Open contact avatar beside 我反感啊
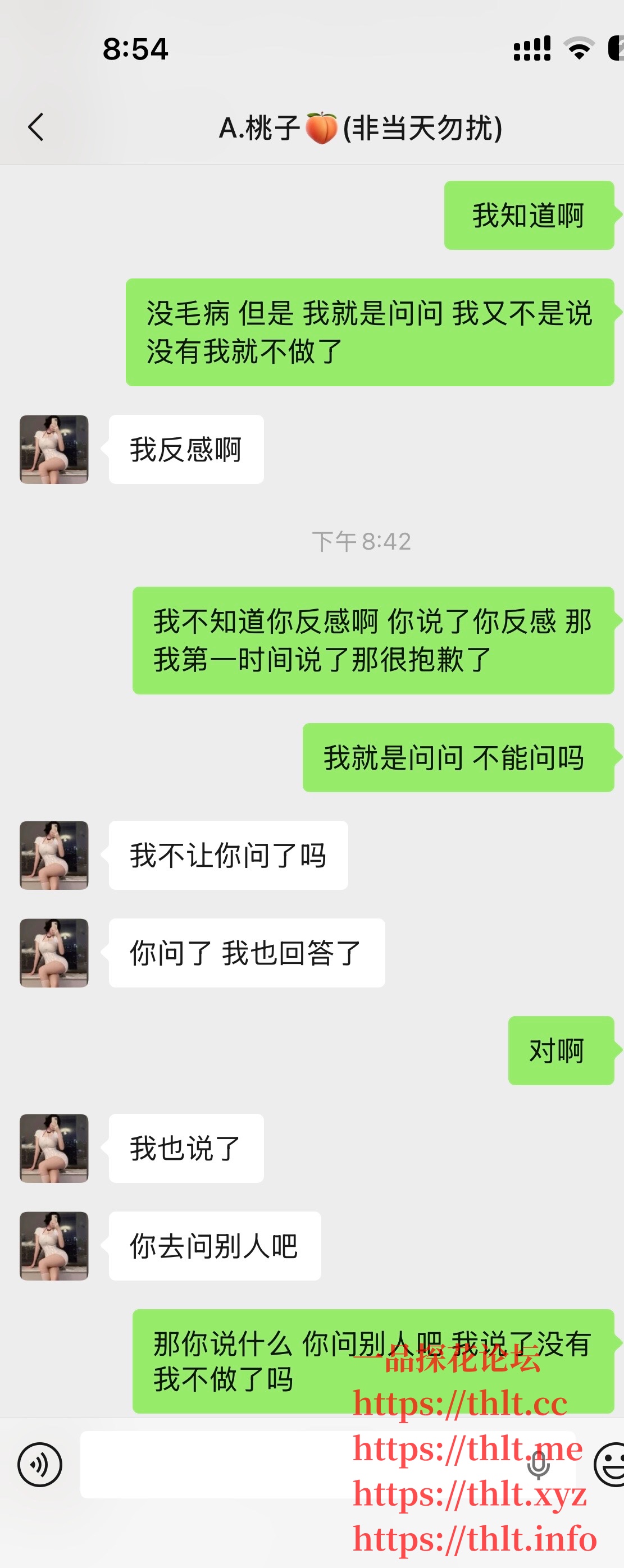 tap(54, 449)
